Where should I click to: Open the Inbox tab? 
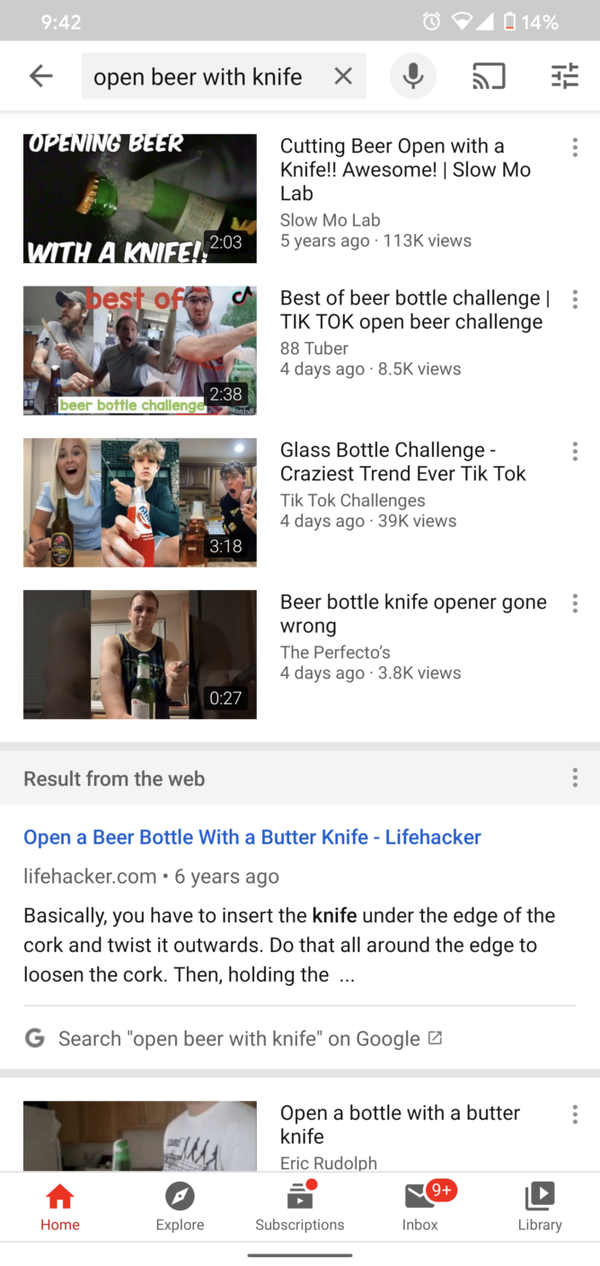click(420, 1205)
